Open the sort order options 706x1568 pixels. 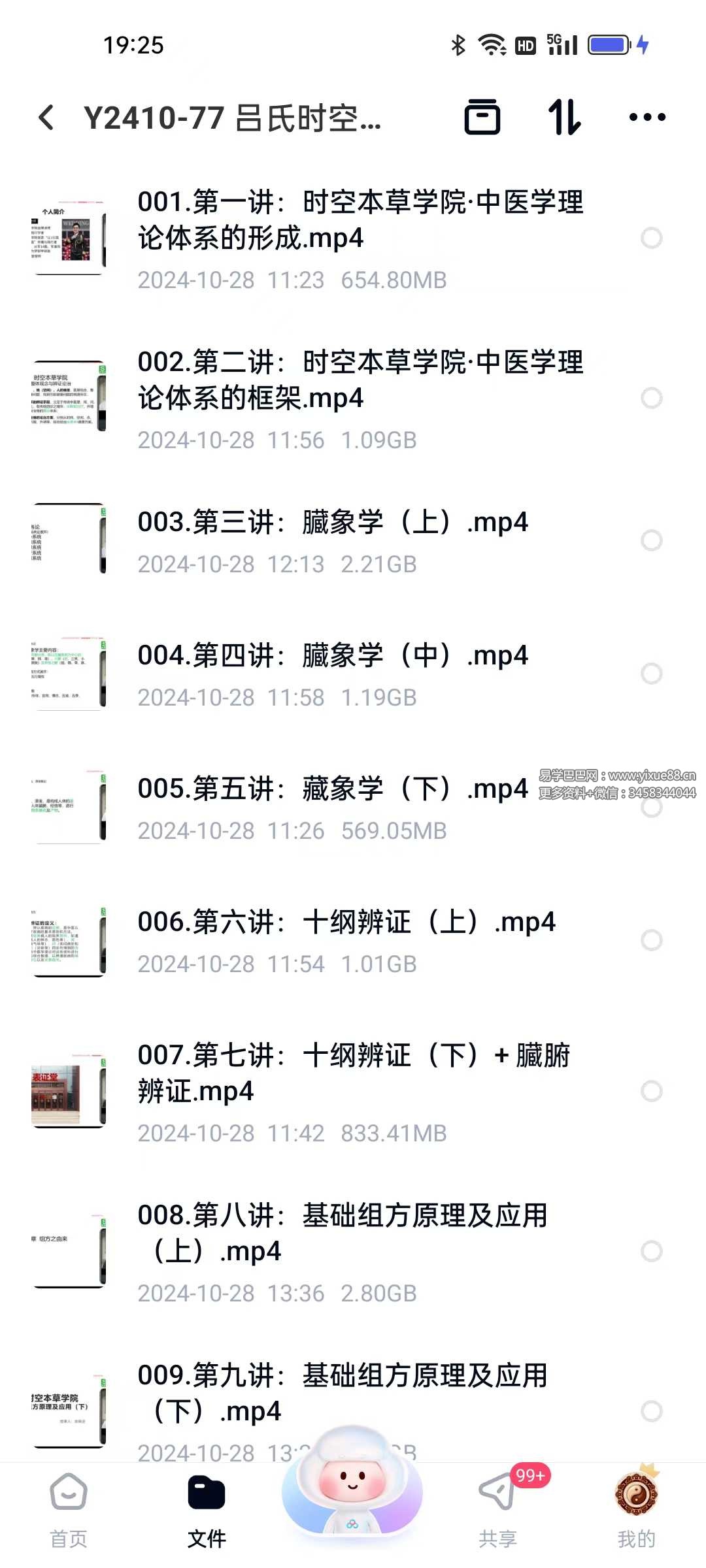(x=564, y=118)
